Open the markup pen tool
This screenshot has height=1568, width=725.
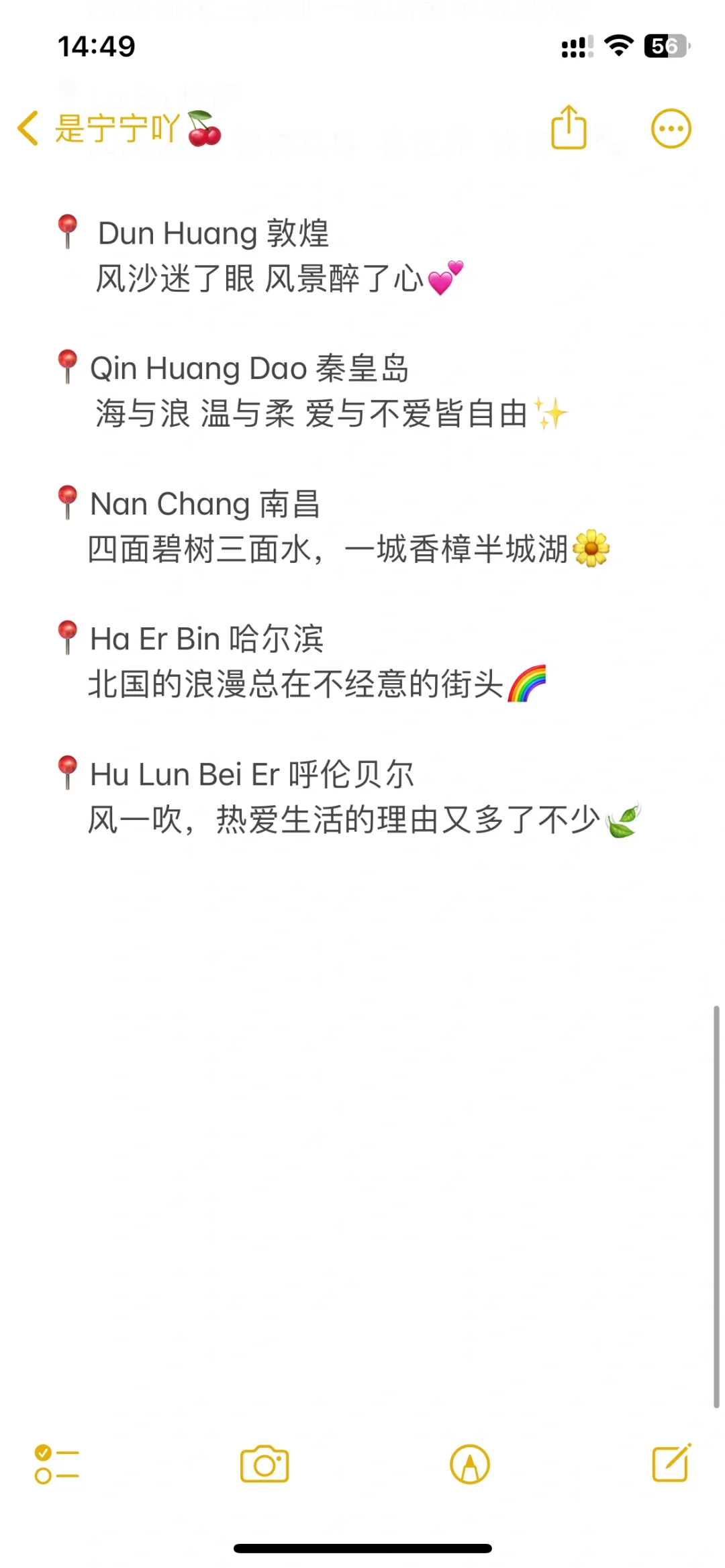pos(470,1464)
